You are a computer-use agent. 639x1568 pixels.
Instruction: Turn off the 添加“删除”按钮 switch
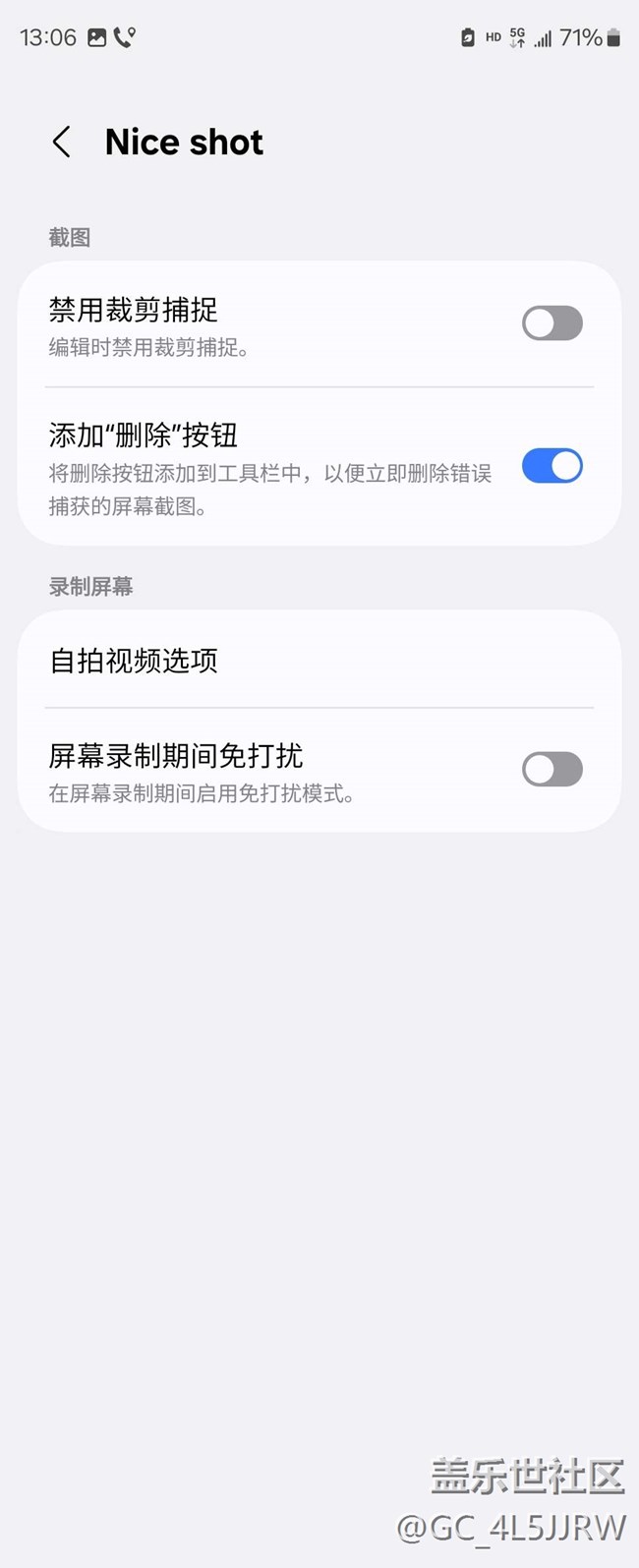(552, 466)
